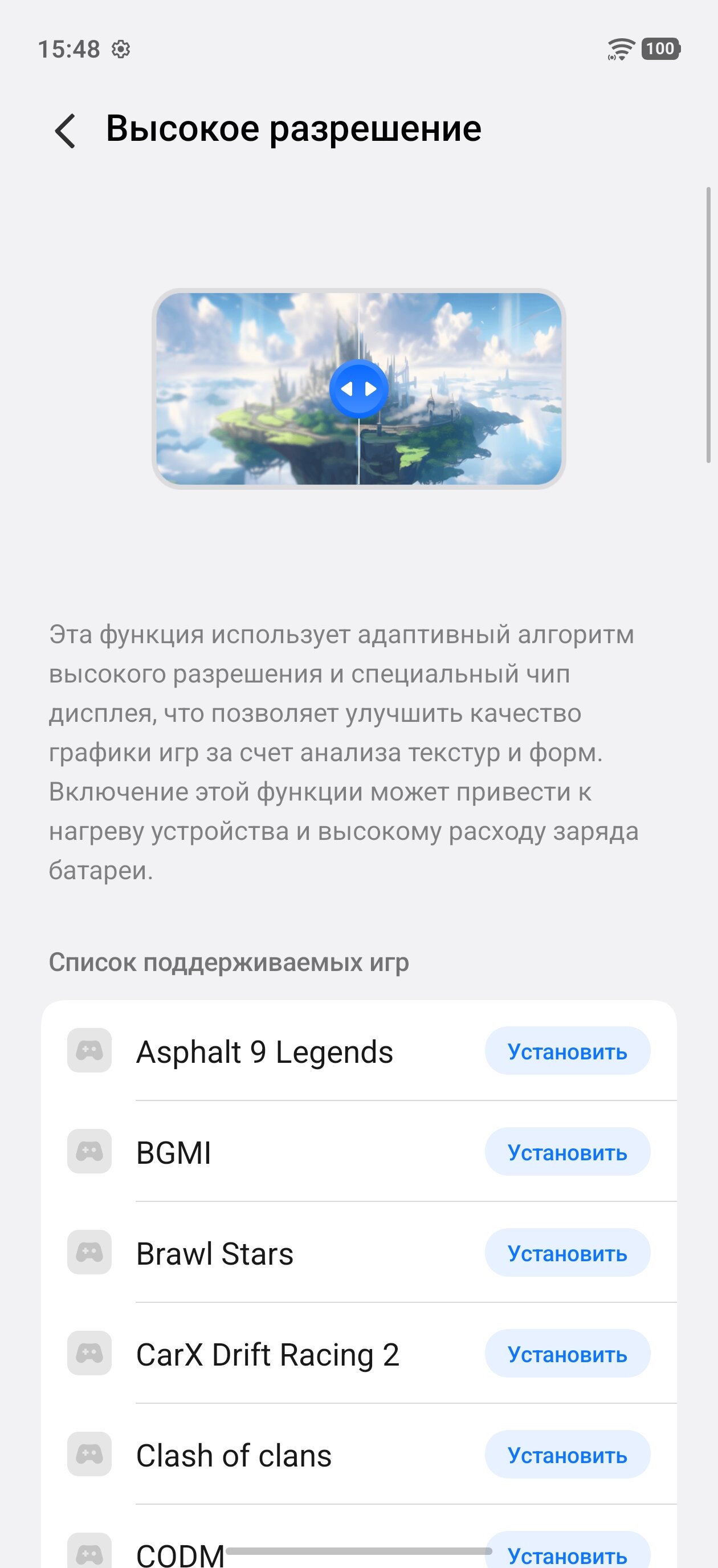Install Asphalt 9 Legends
This screenshot has width=718, height=1568.
point(567,1051)
